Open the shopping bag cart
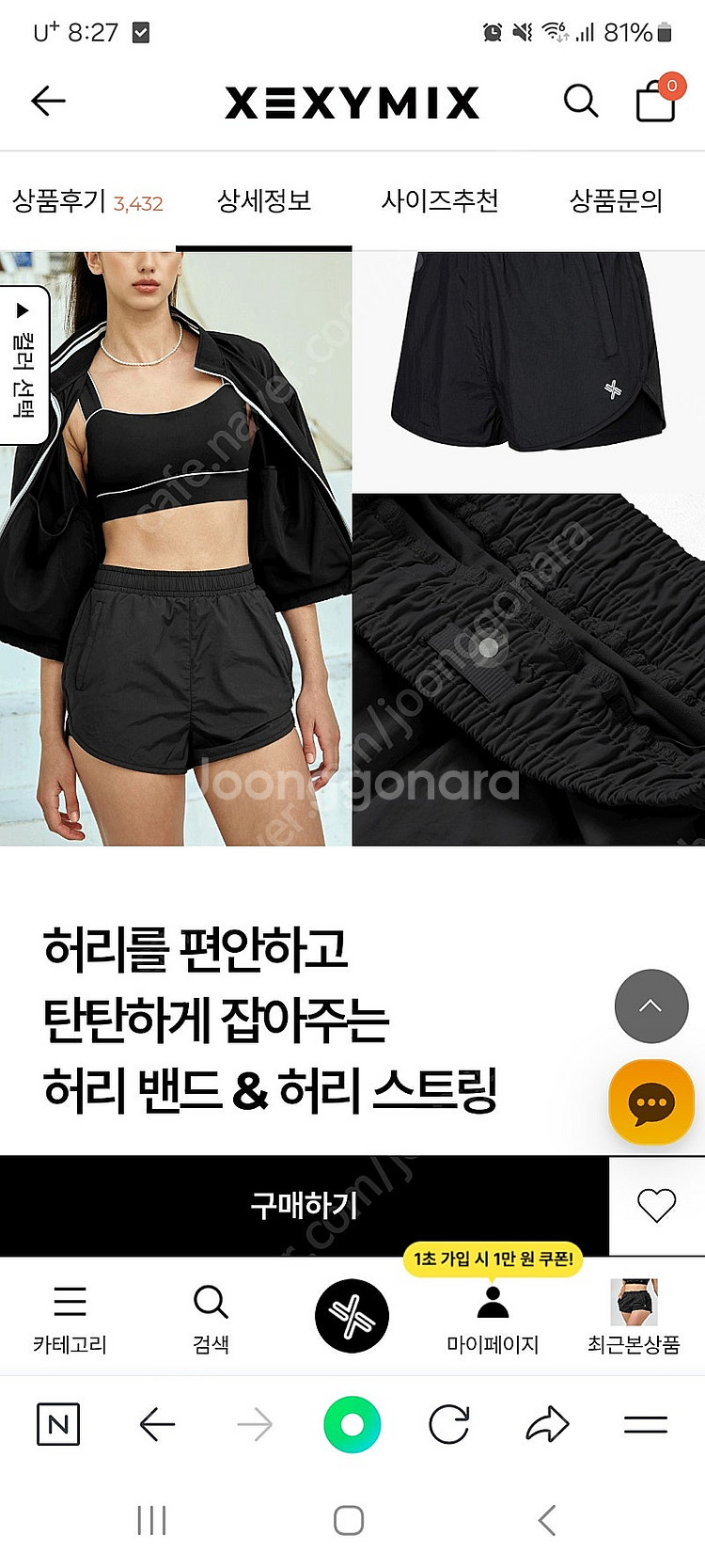Image resolution: width=705 pixels, height=1568 pixels. point(656,100)
